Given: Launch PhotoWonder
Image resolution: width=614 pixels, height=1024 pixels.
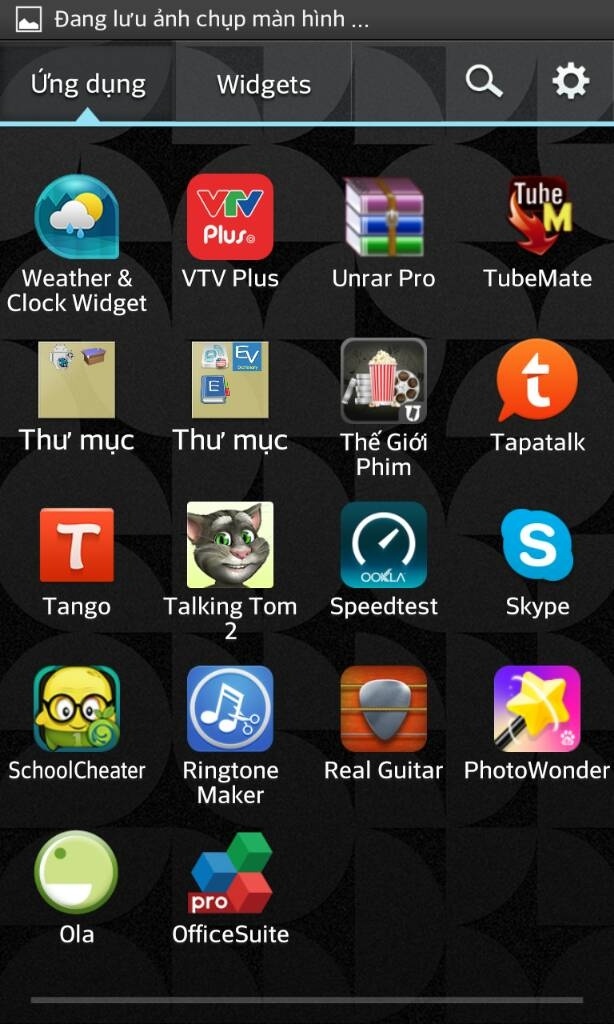Looking at the screenshot, I should (x=538, y=709).
